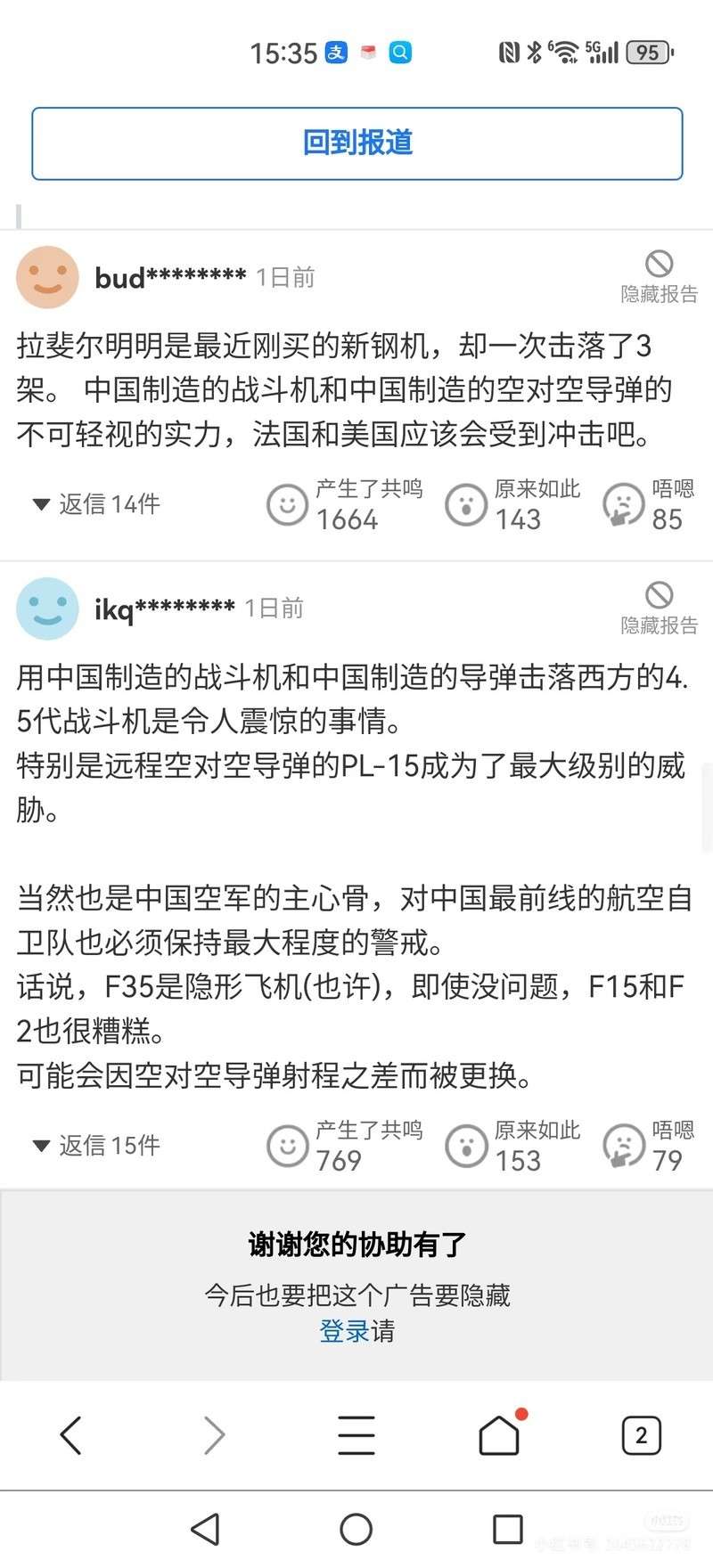Image resolution: width=713 pixels, height=1568 pixels.
Task: Expand 15 replies under ikq's comment
Action: coord(96,1146)
